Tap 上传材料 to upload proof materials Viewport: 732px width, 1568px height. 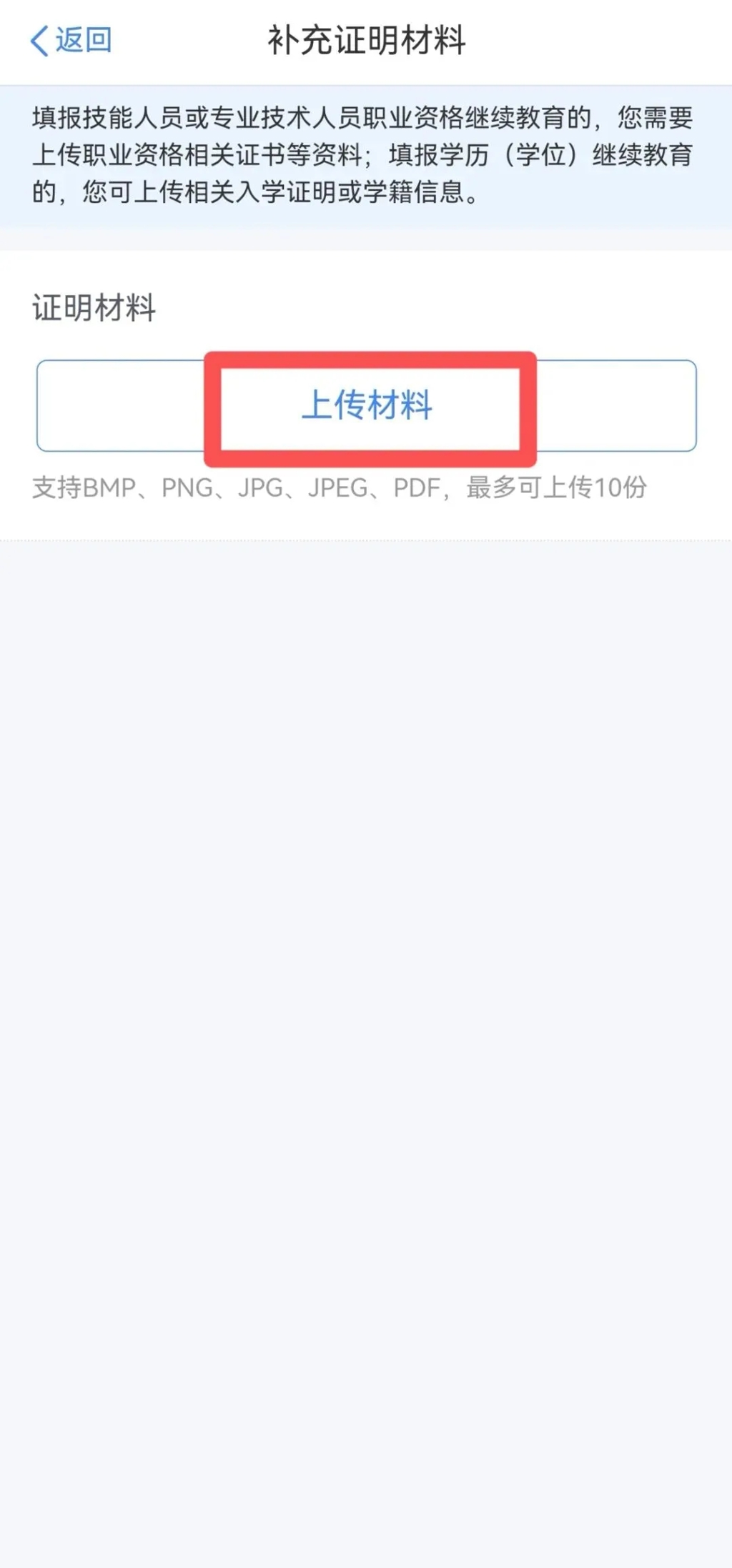(x=367, y=405)
